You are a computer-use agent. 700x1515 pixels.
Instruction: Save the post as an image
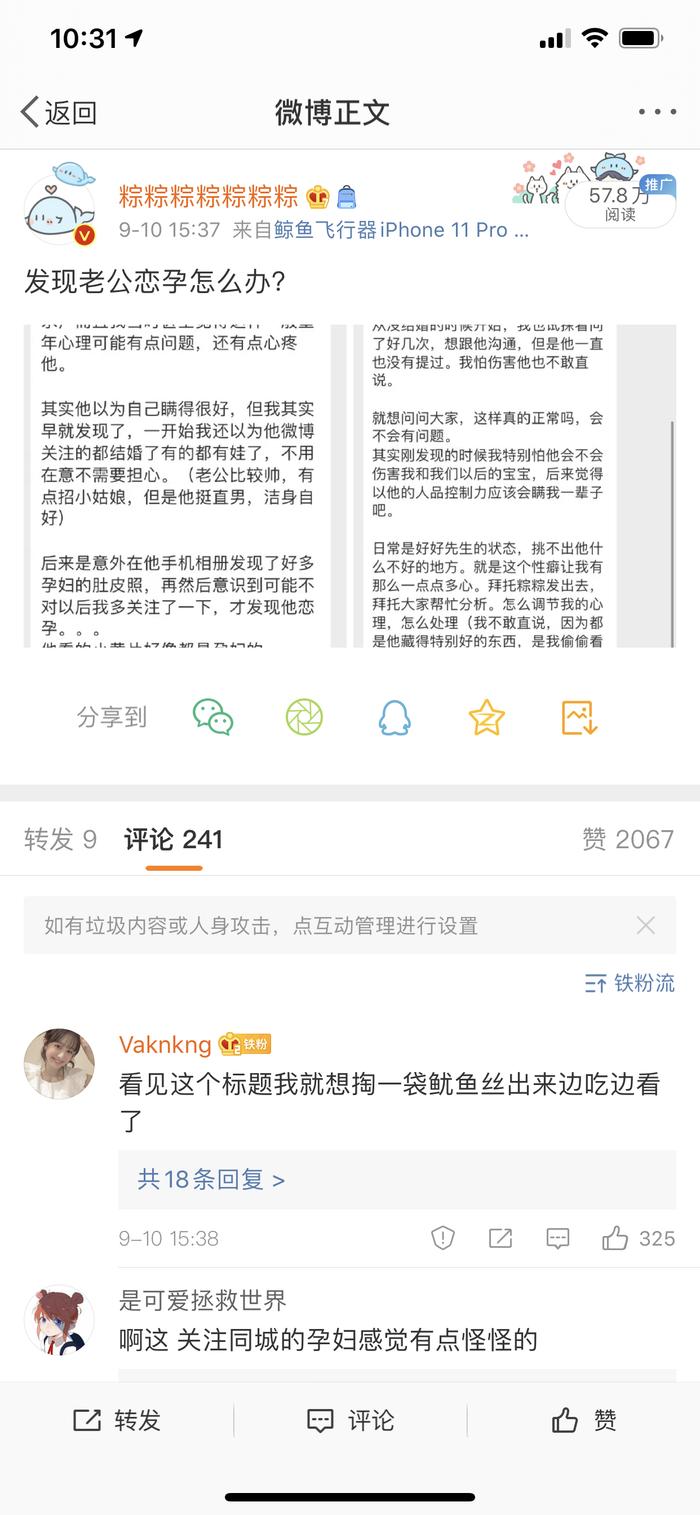tap(579, 717)
